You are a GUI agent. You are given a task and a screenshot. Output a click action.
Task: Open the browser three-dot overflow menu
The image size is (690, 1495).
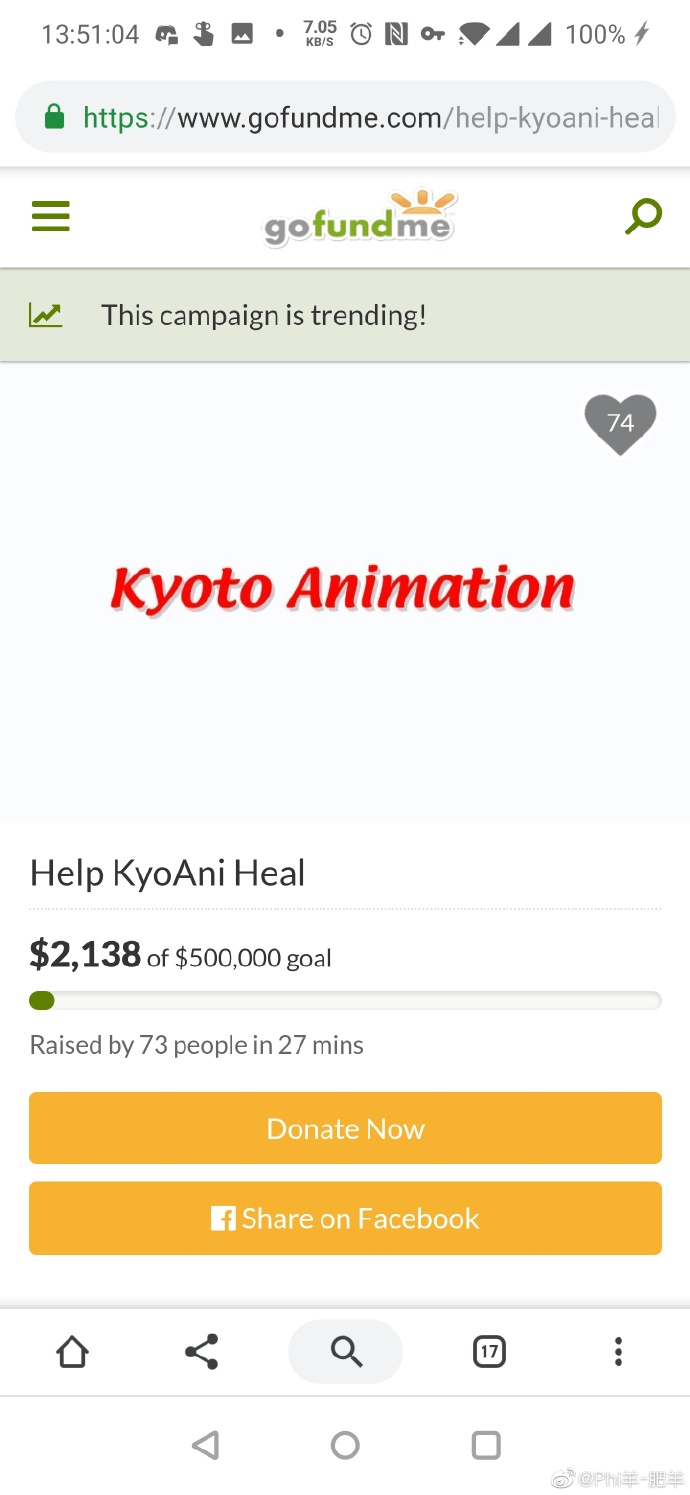618,1352
